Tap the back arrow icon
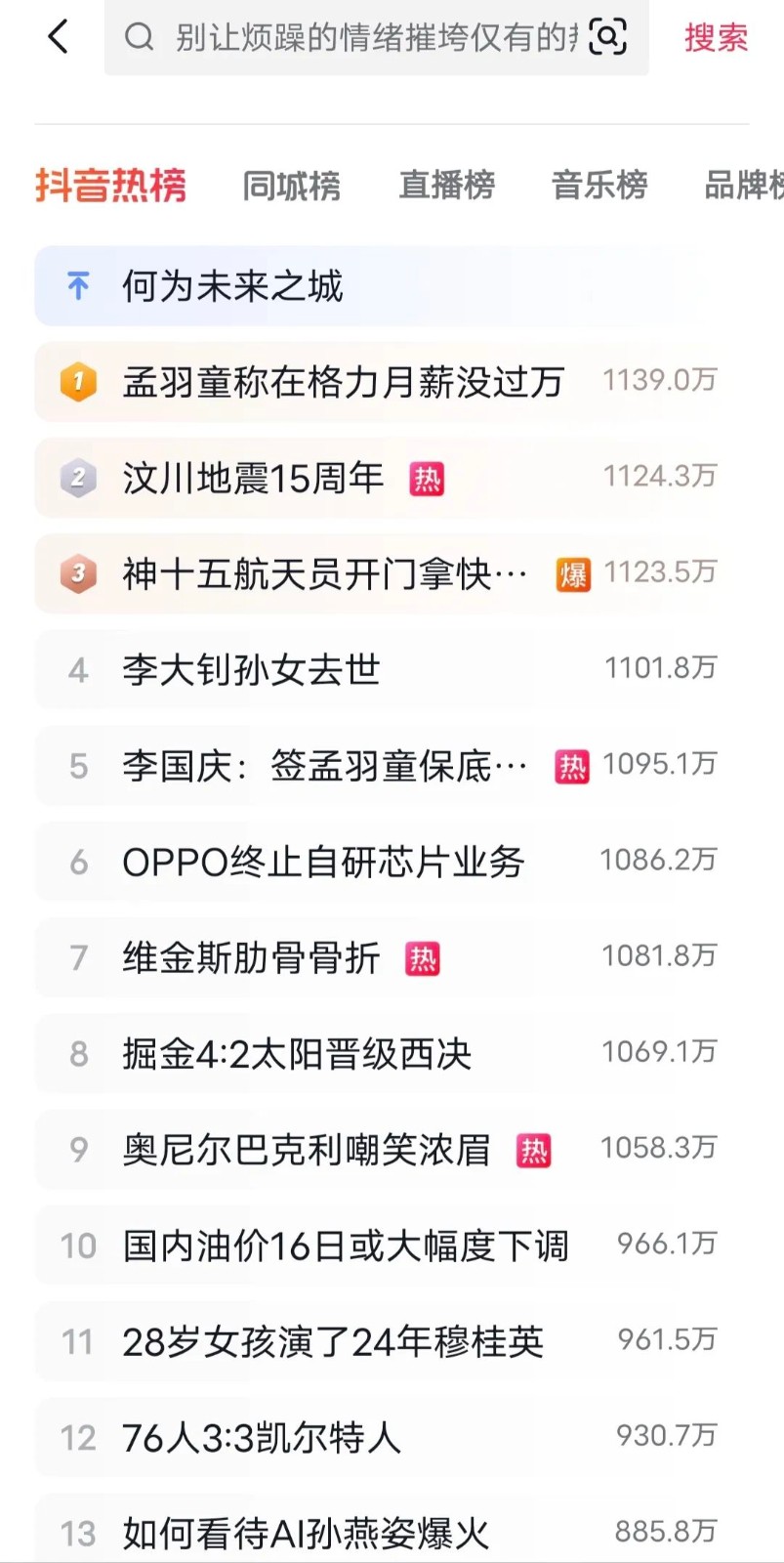The width and height of the screenshot is (784, 1563). [58, 37]
